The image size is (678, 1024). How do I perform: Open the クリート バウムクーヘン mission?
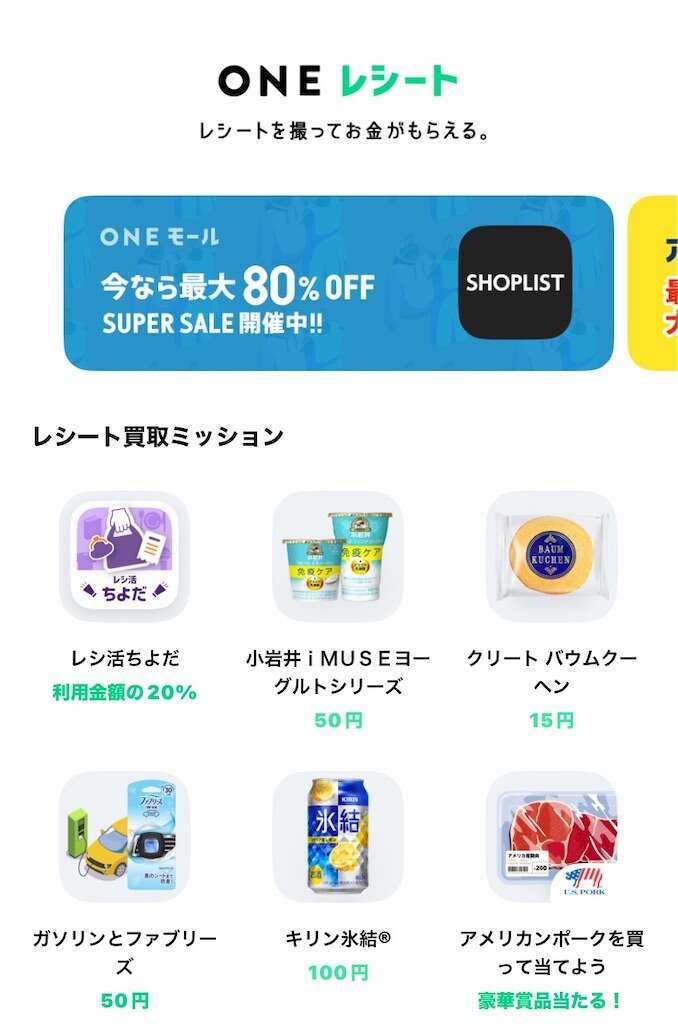click(551, 557)
